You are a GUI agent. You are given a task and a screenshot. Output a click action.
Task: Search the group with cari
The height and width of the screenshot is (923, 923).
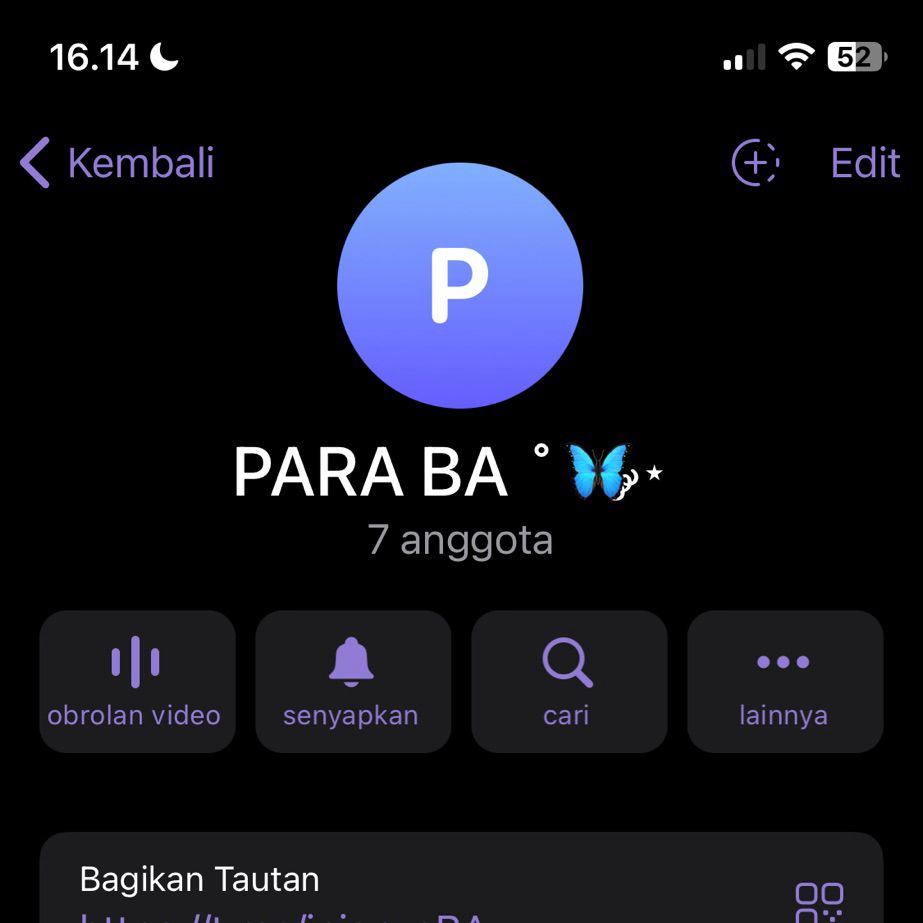[x=568, y=681]
